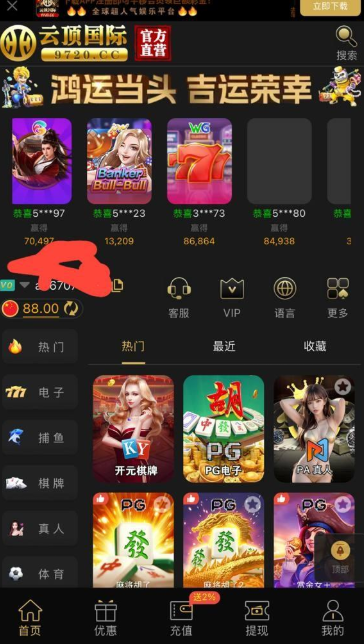Open the 搜索 search icon
364x644 pixels.
click(x=346, y=43)
